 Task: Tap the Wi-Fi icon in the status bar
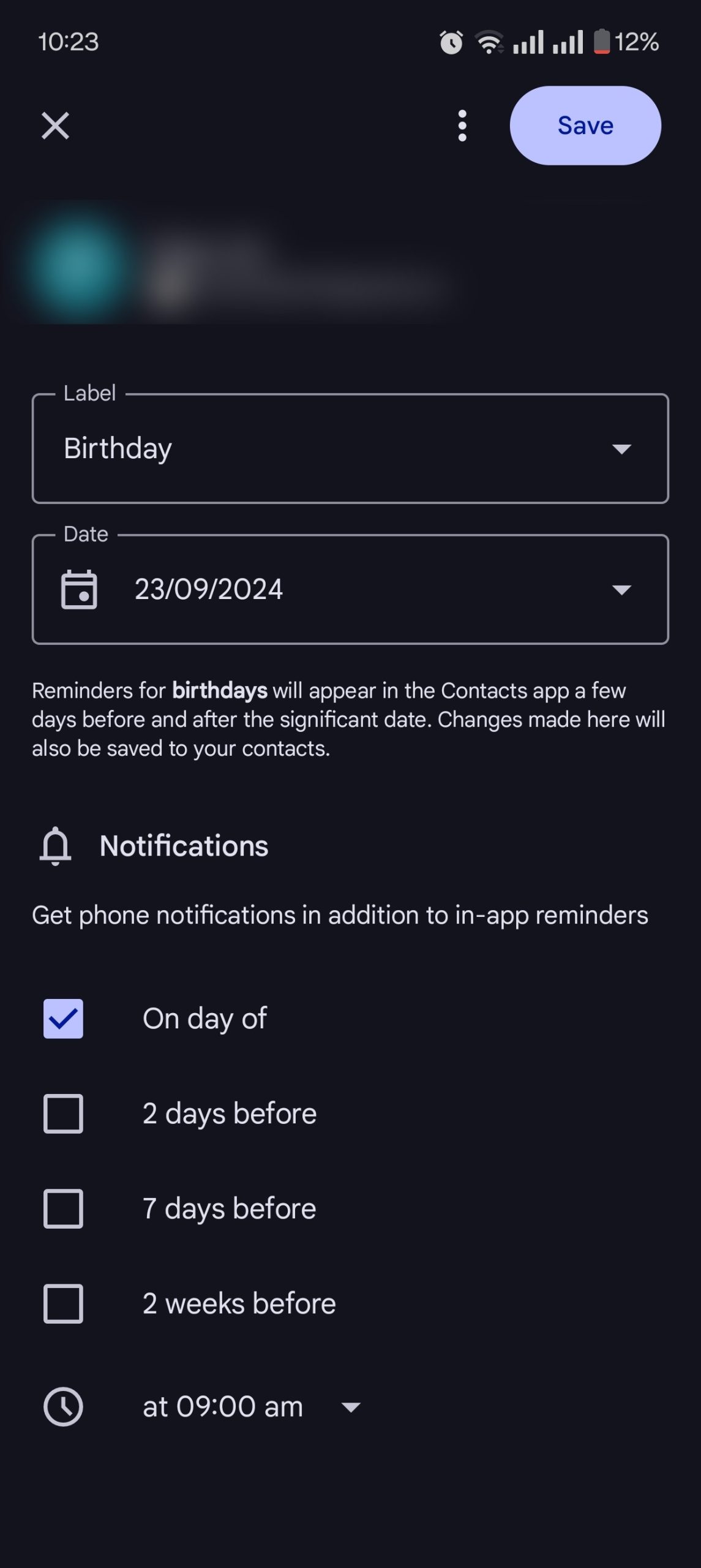click(x=489, y=42)
